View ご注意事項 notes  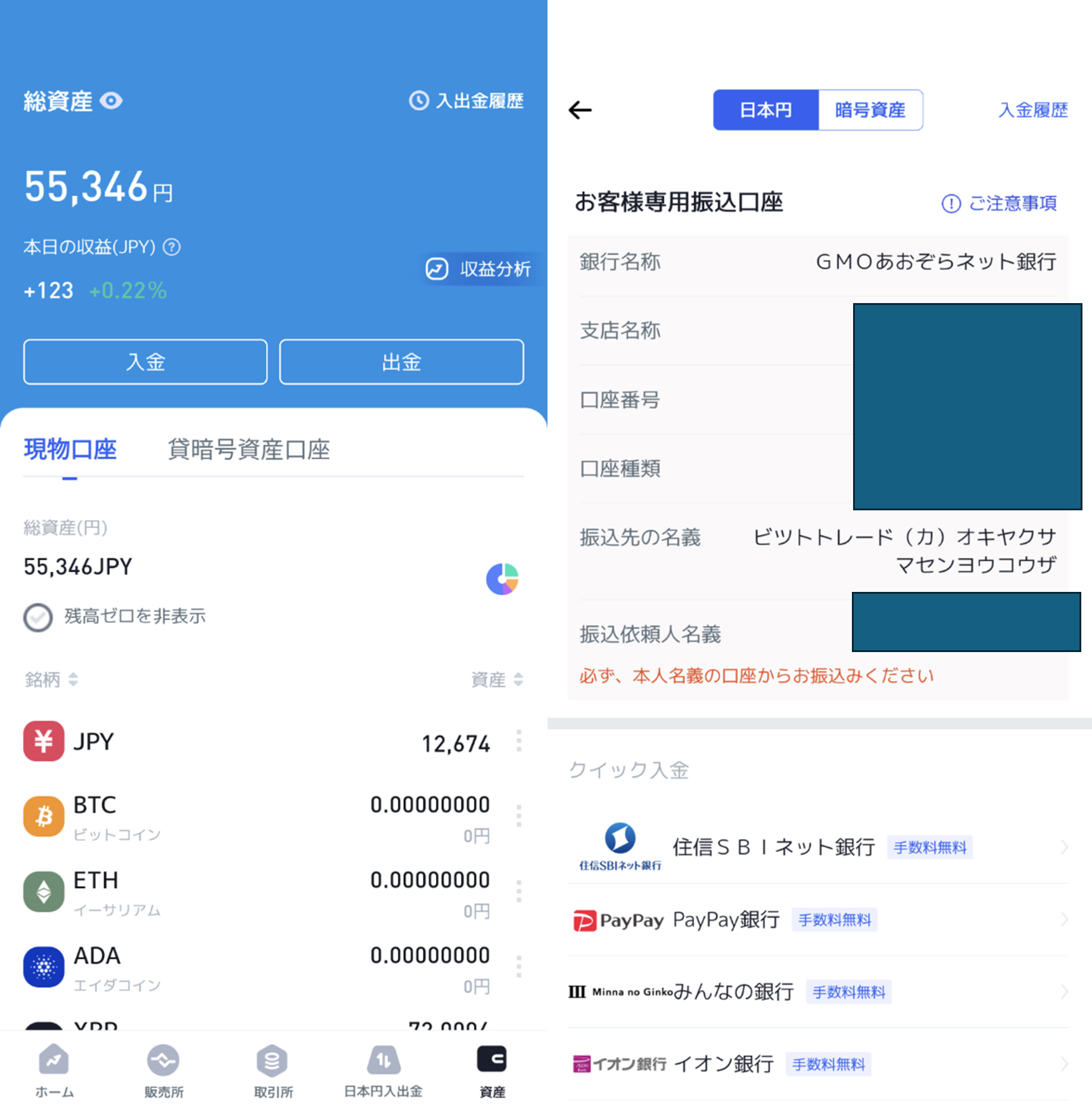point(999,204)
